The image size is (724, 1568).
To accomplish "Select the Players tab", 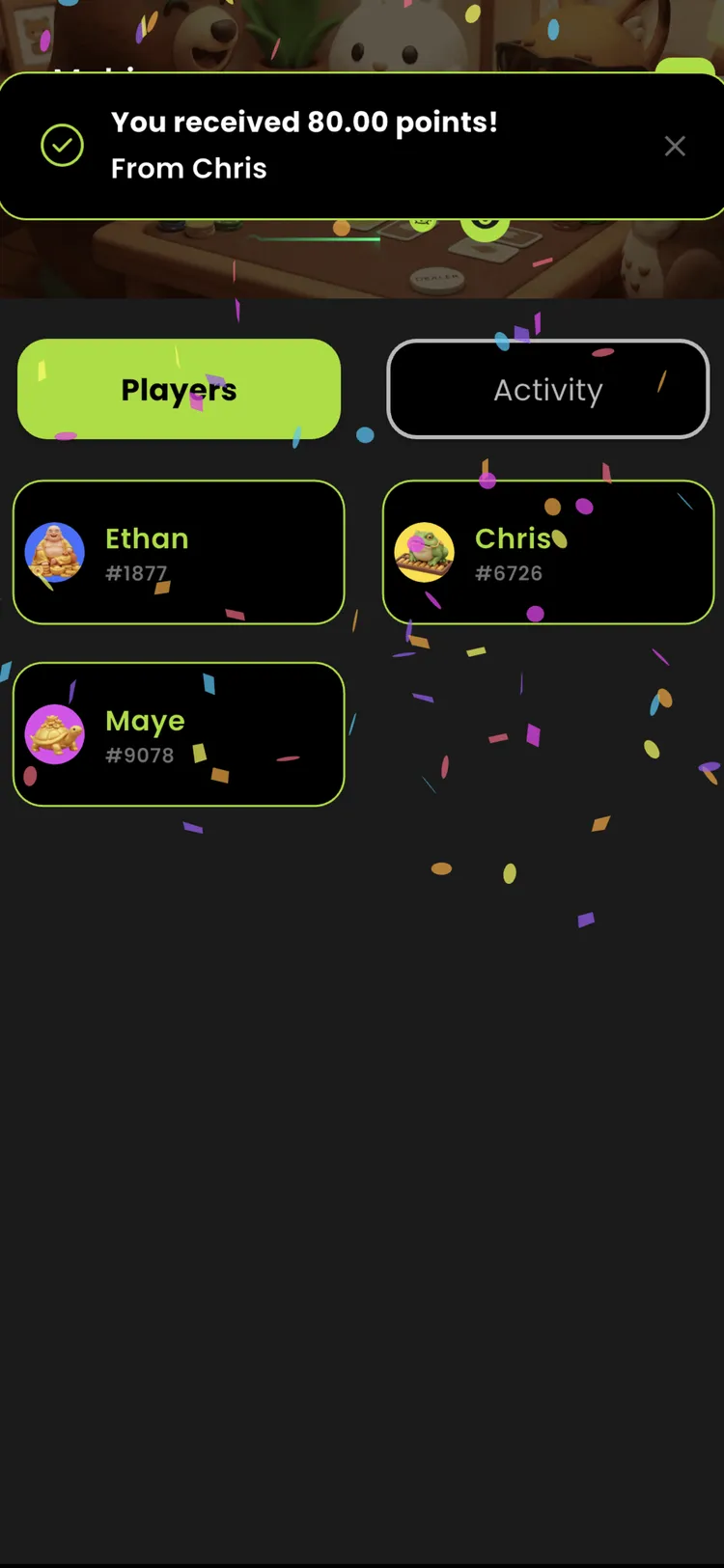I will (x=179, y=389).
